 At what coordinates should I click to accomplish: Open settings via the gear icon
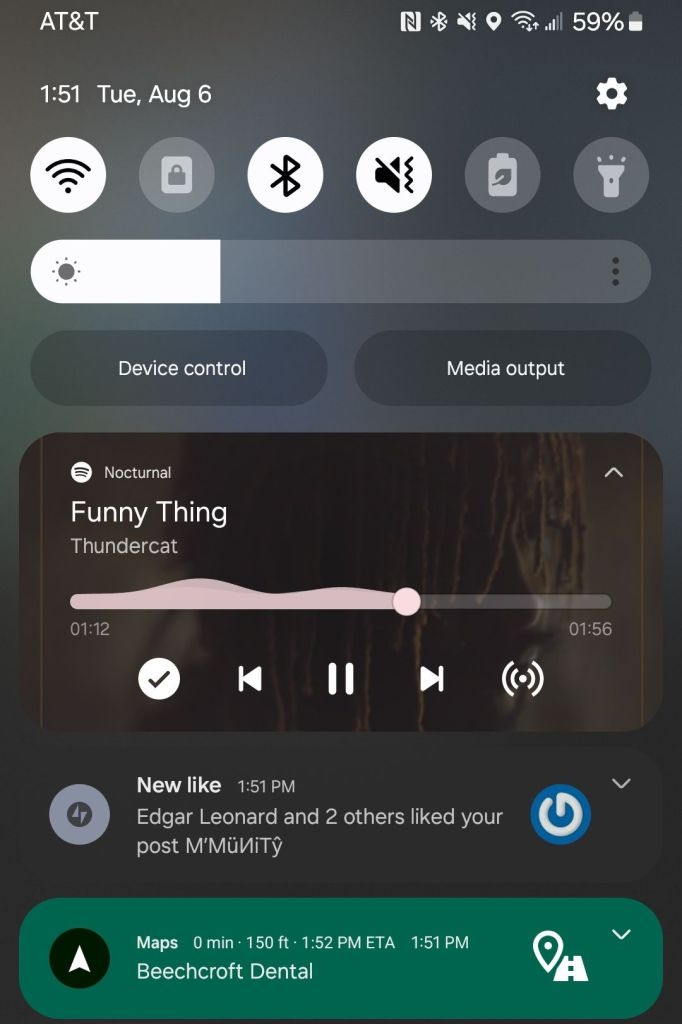point(611,95)
